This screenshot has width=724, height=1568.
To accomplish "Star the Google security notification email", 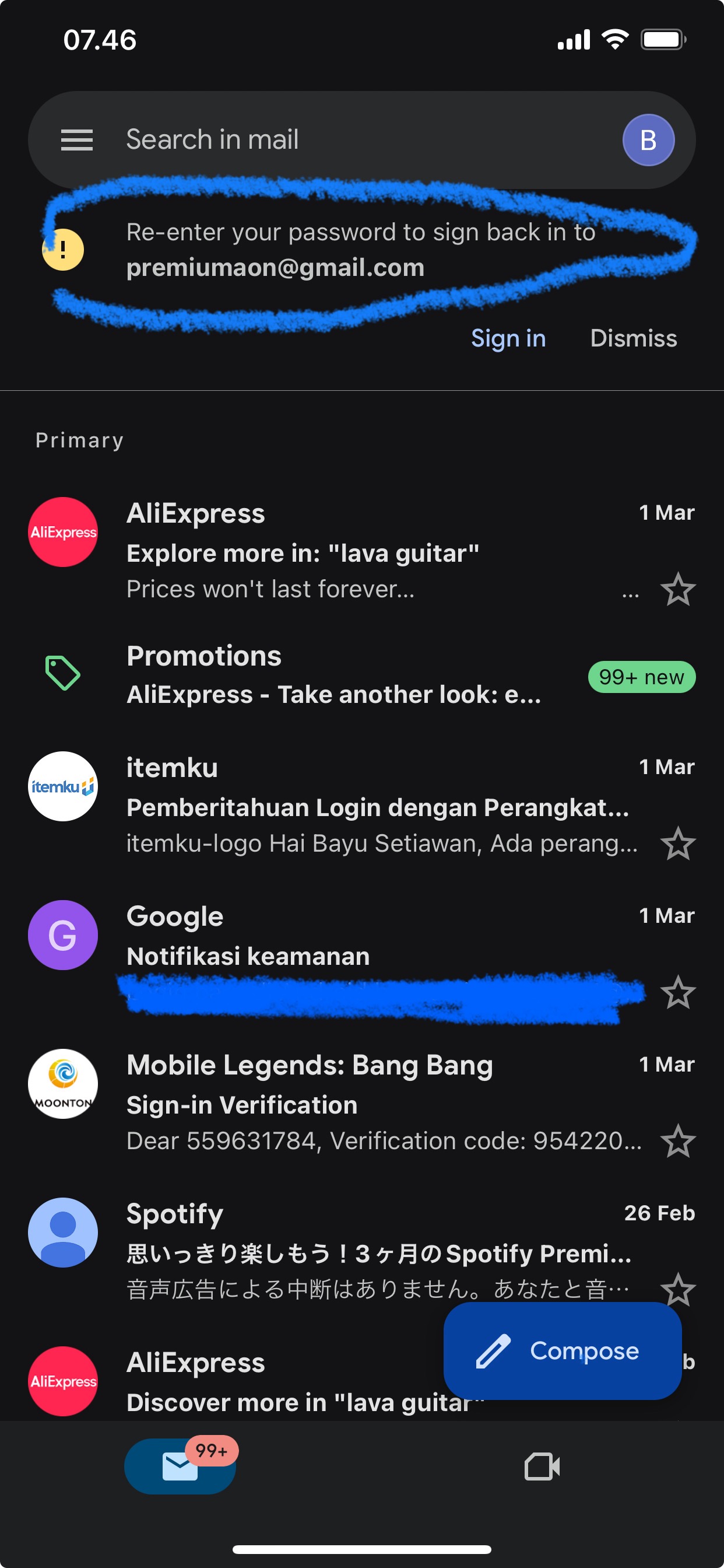I will [678, 992].
